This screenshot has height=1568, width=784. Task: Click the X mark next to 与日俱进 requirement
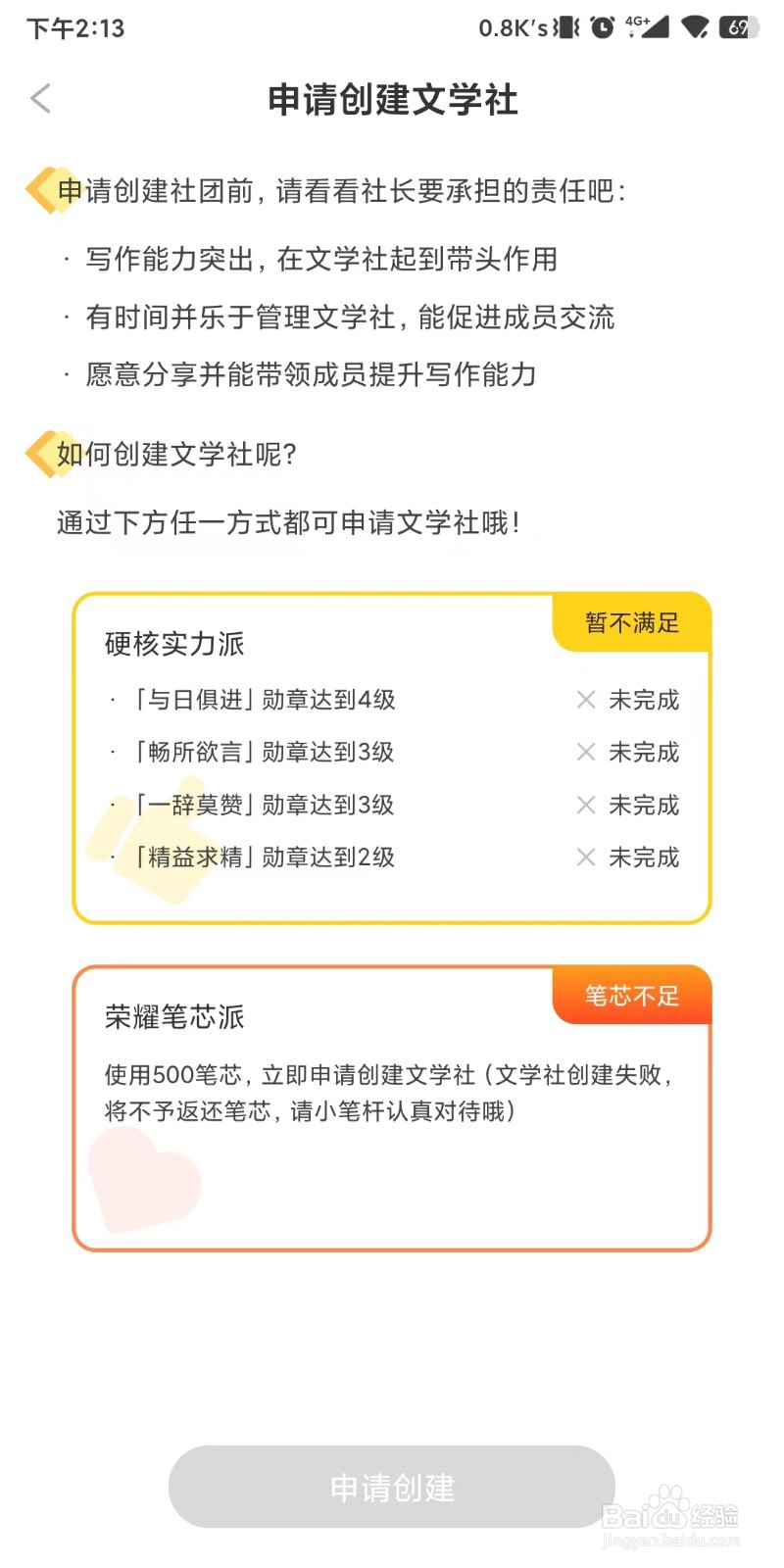pos(585,699)
